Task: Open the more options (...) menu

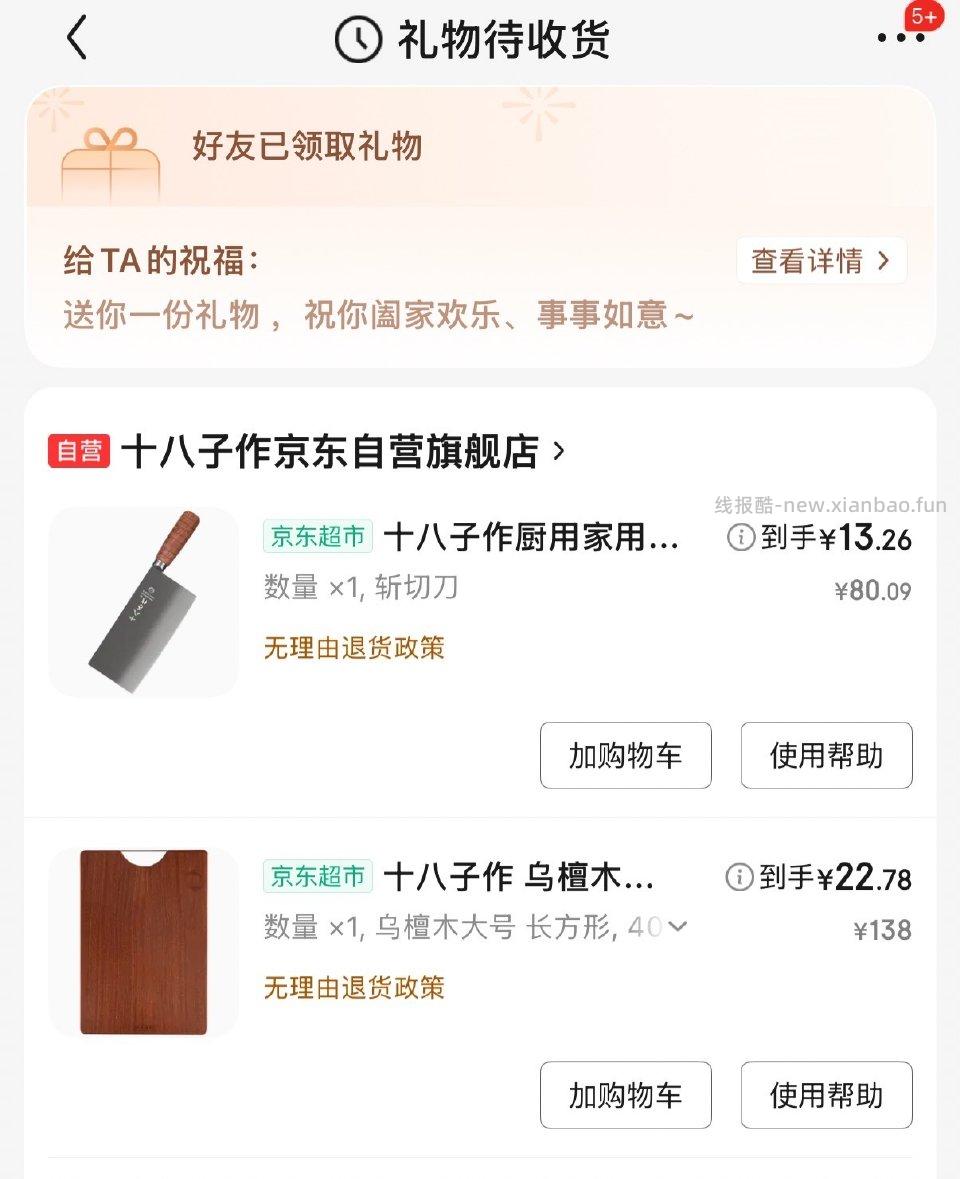Action: click(x=898, y=36)
